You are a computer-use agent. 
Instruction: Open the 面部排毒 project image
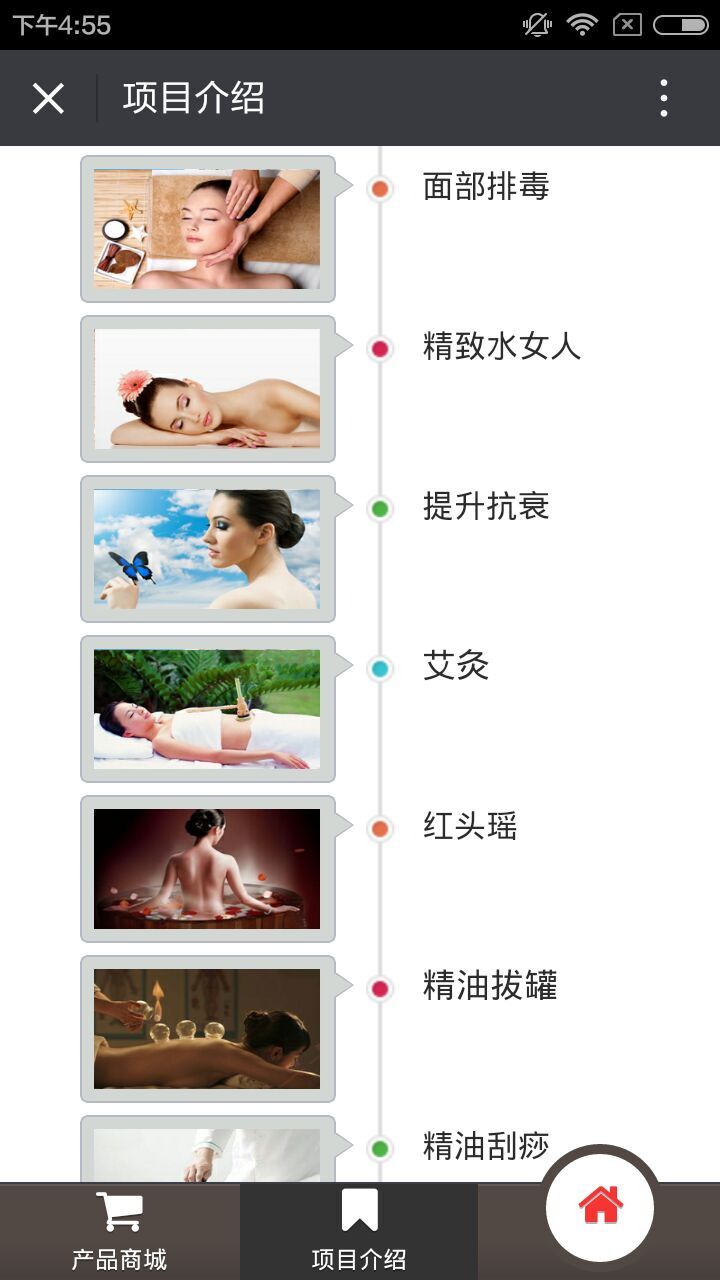(207, 229)
